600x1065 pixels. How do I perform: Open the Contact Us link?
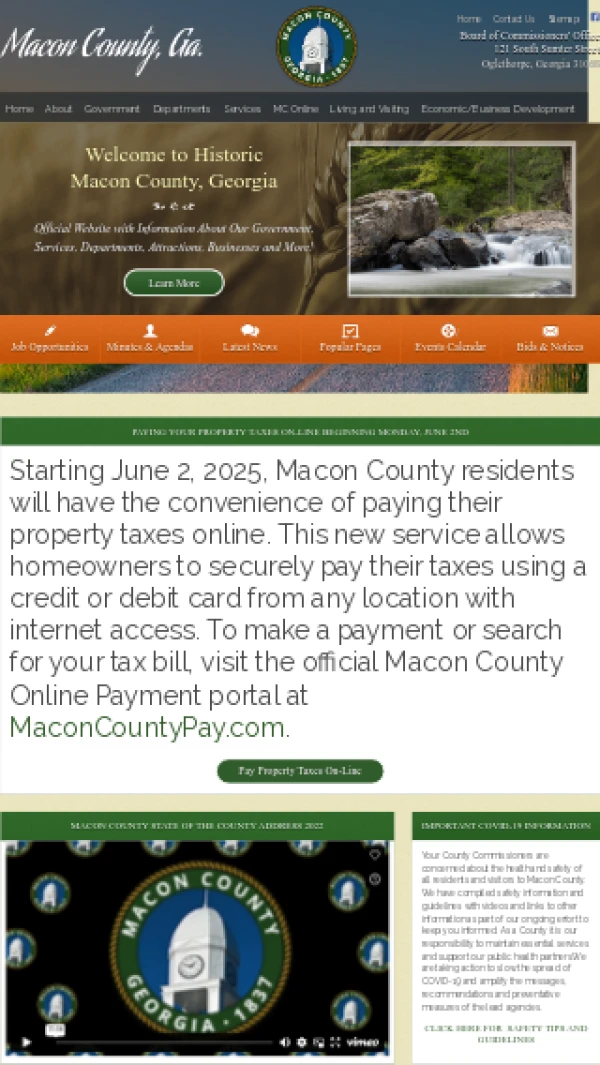(514, 19)
